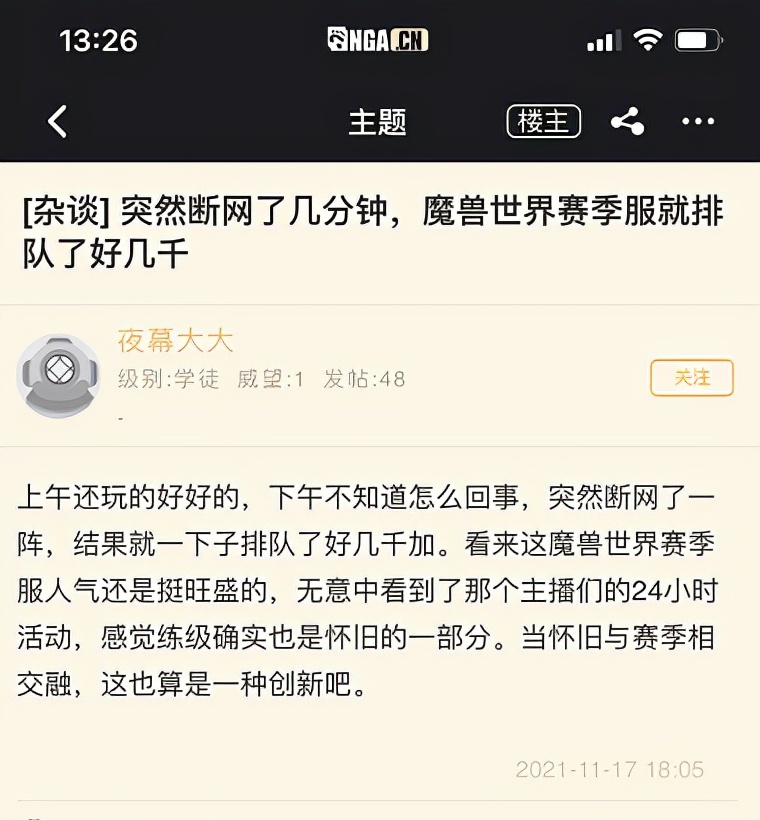
Task: Open the three-dot overflow menu
Action: [698, 122]
